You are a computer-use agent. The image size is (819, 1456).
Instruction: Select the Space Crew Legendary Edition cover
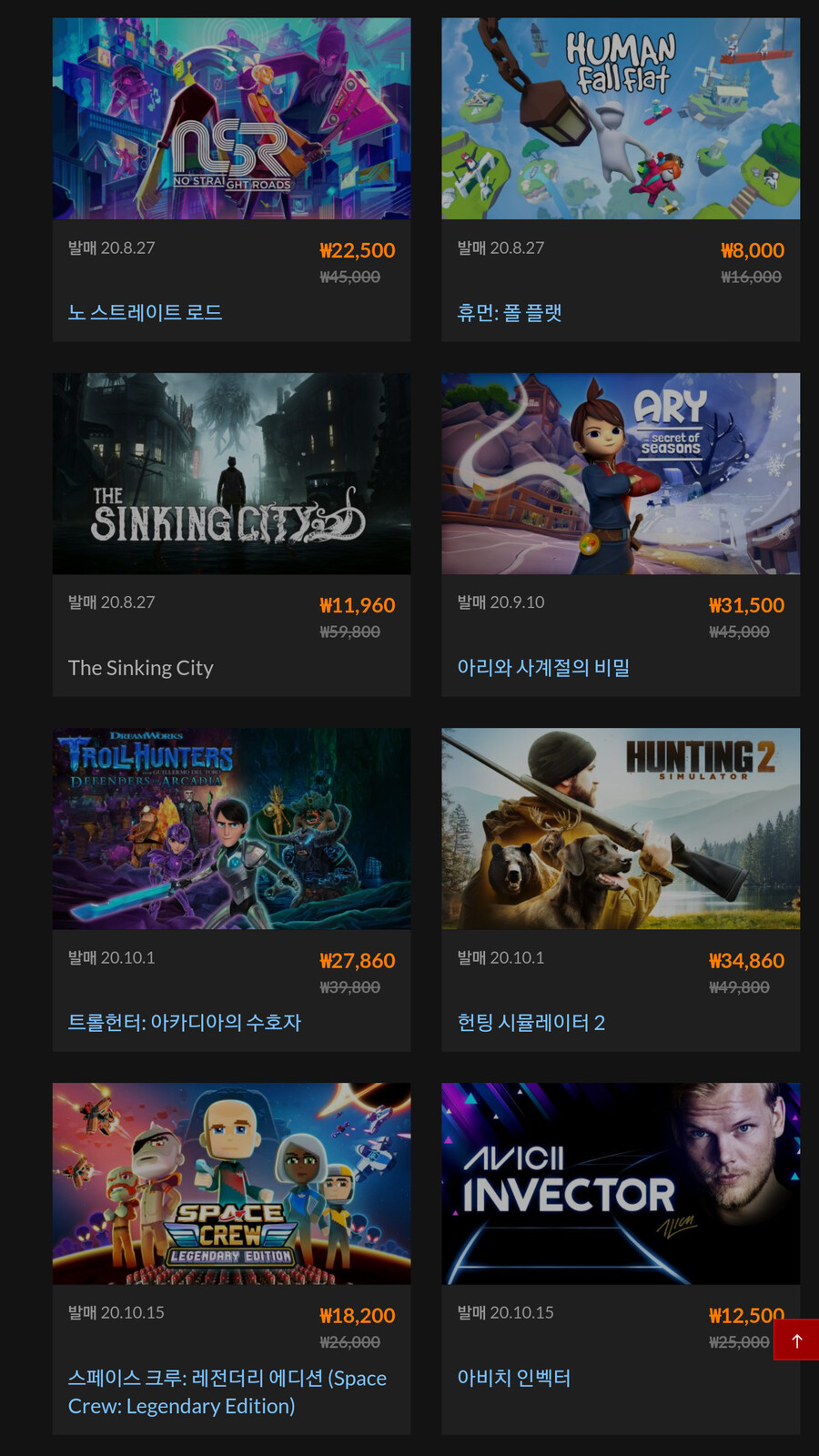(x=231, y=1184)
